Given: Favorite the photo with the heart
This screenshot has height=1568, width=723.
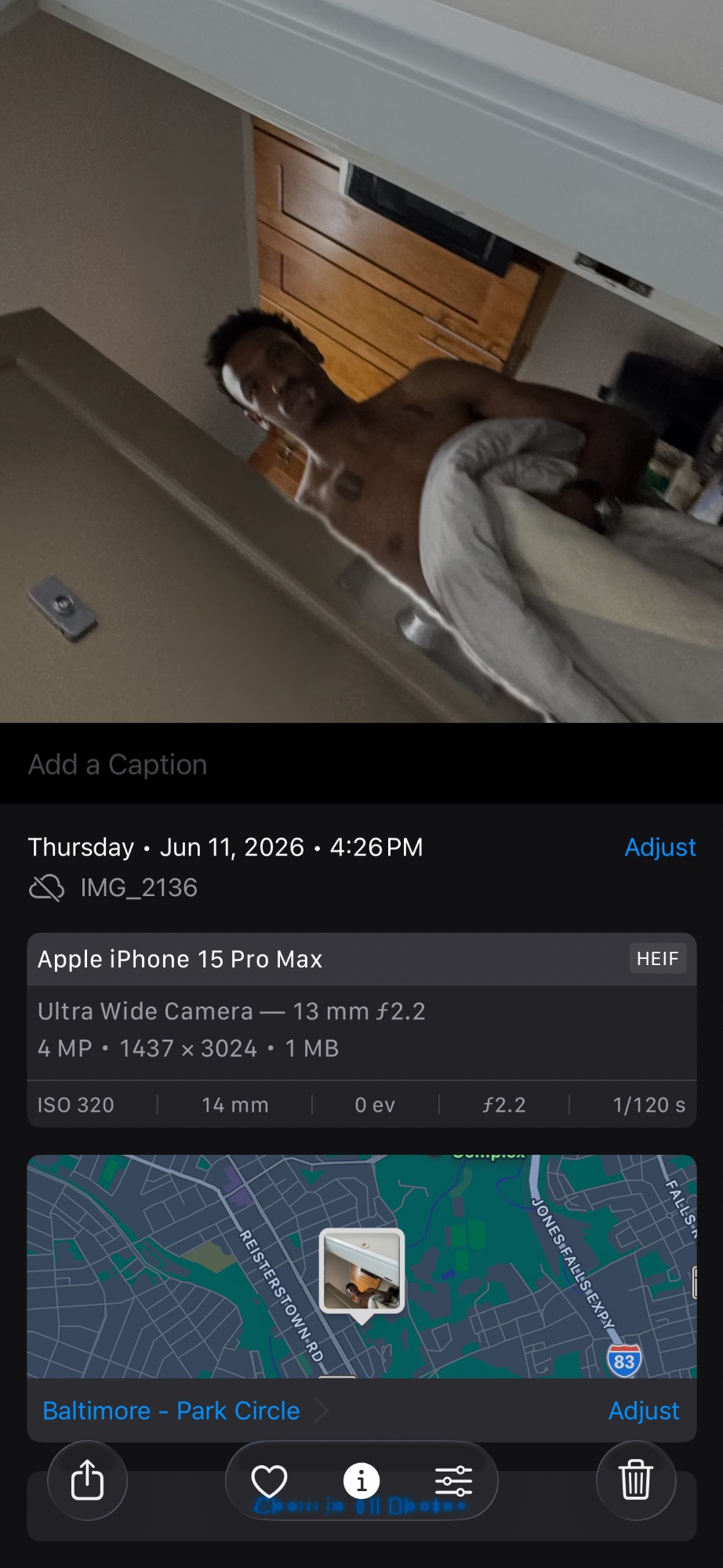Looking at the screenshot, I should point(269,1481).
